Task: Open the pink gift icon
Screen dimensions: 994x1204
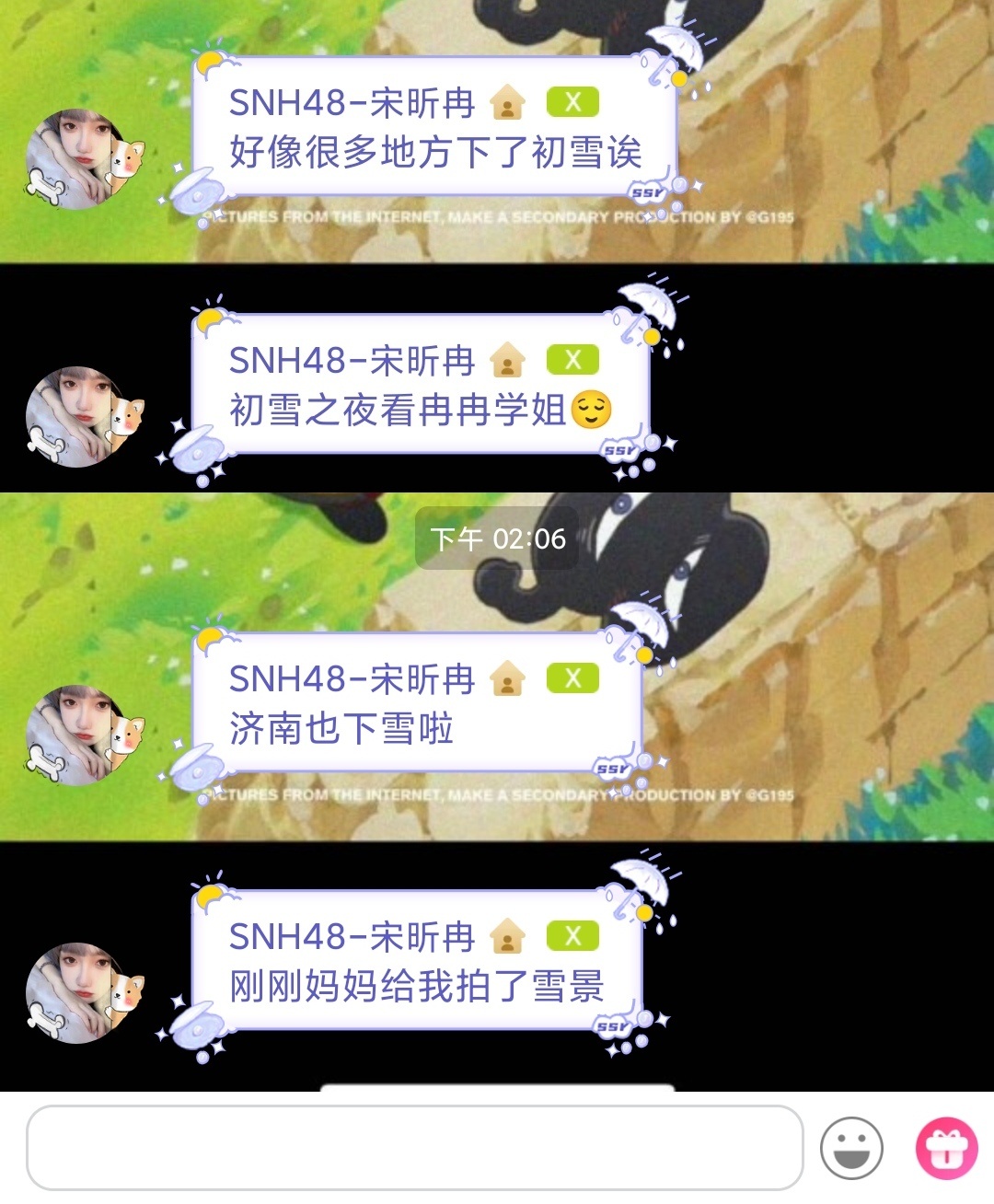Action: coord(945,1148)
